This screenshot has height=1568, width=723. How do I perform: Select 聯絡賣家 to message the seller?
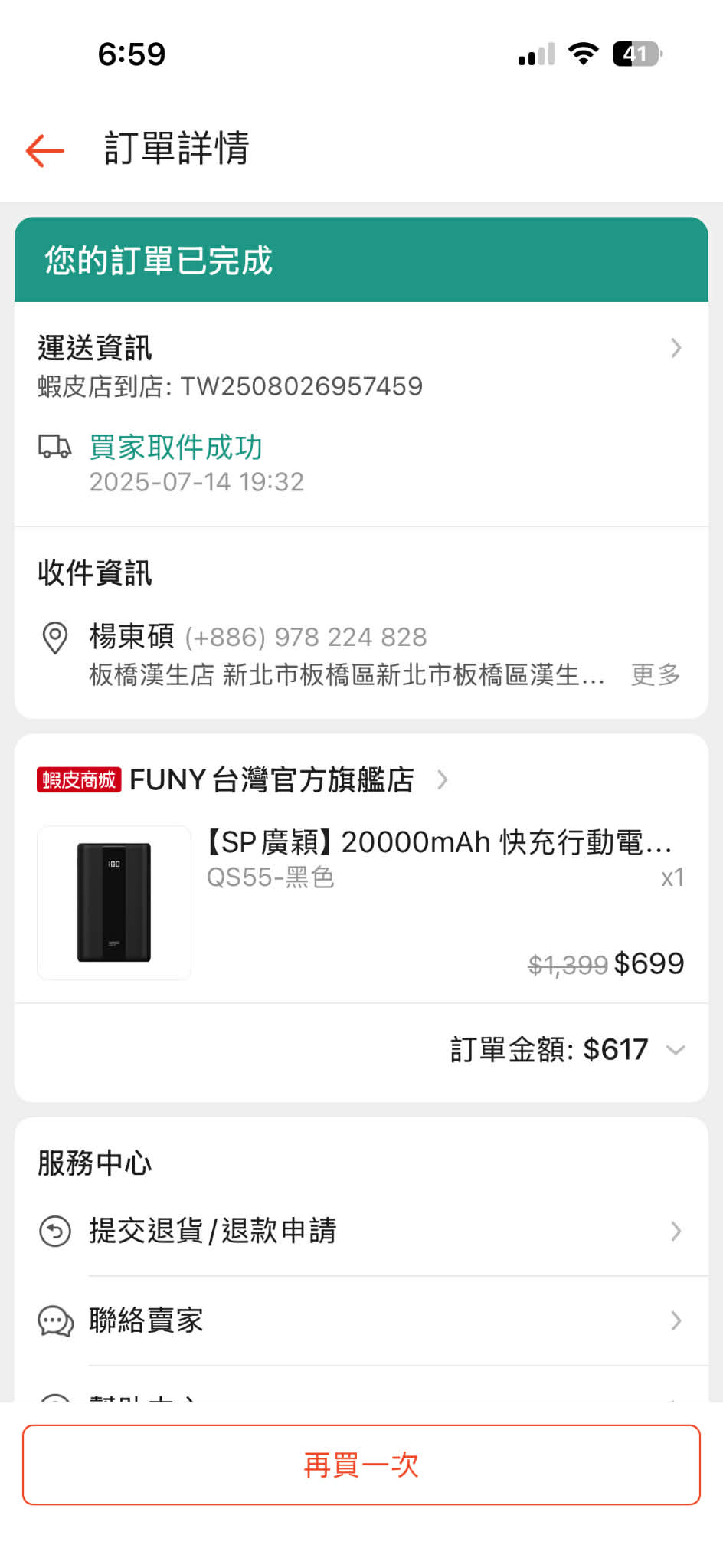click(360, 1320)
